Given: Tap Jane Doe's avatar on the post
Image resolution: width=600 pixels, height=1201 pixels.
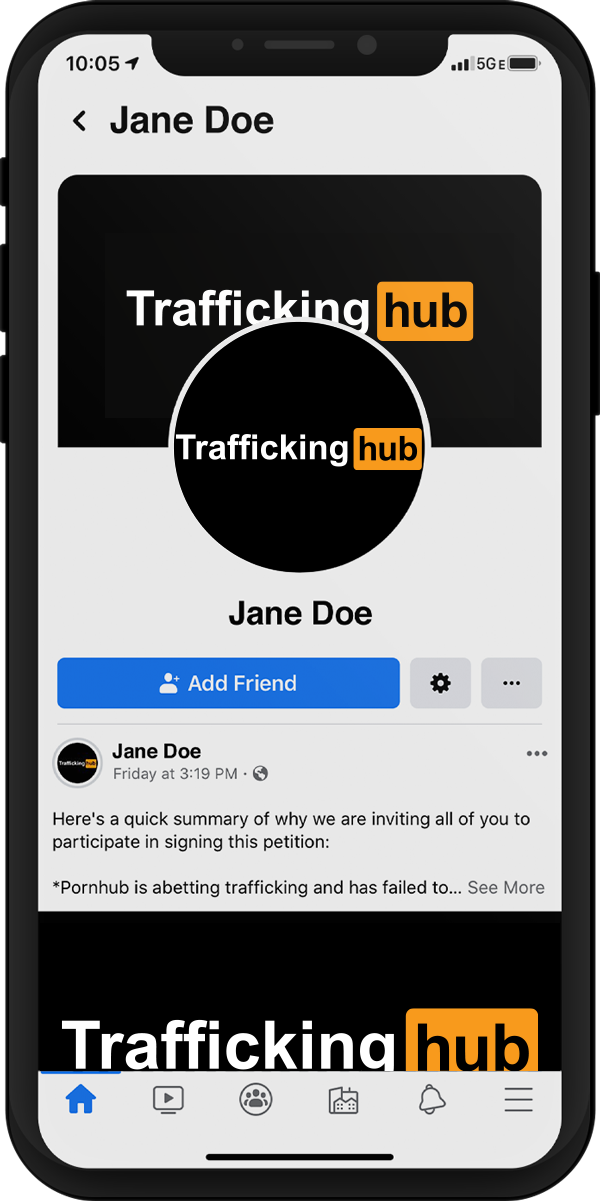Looking at the screenshot, I should (77, 763).
